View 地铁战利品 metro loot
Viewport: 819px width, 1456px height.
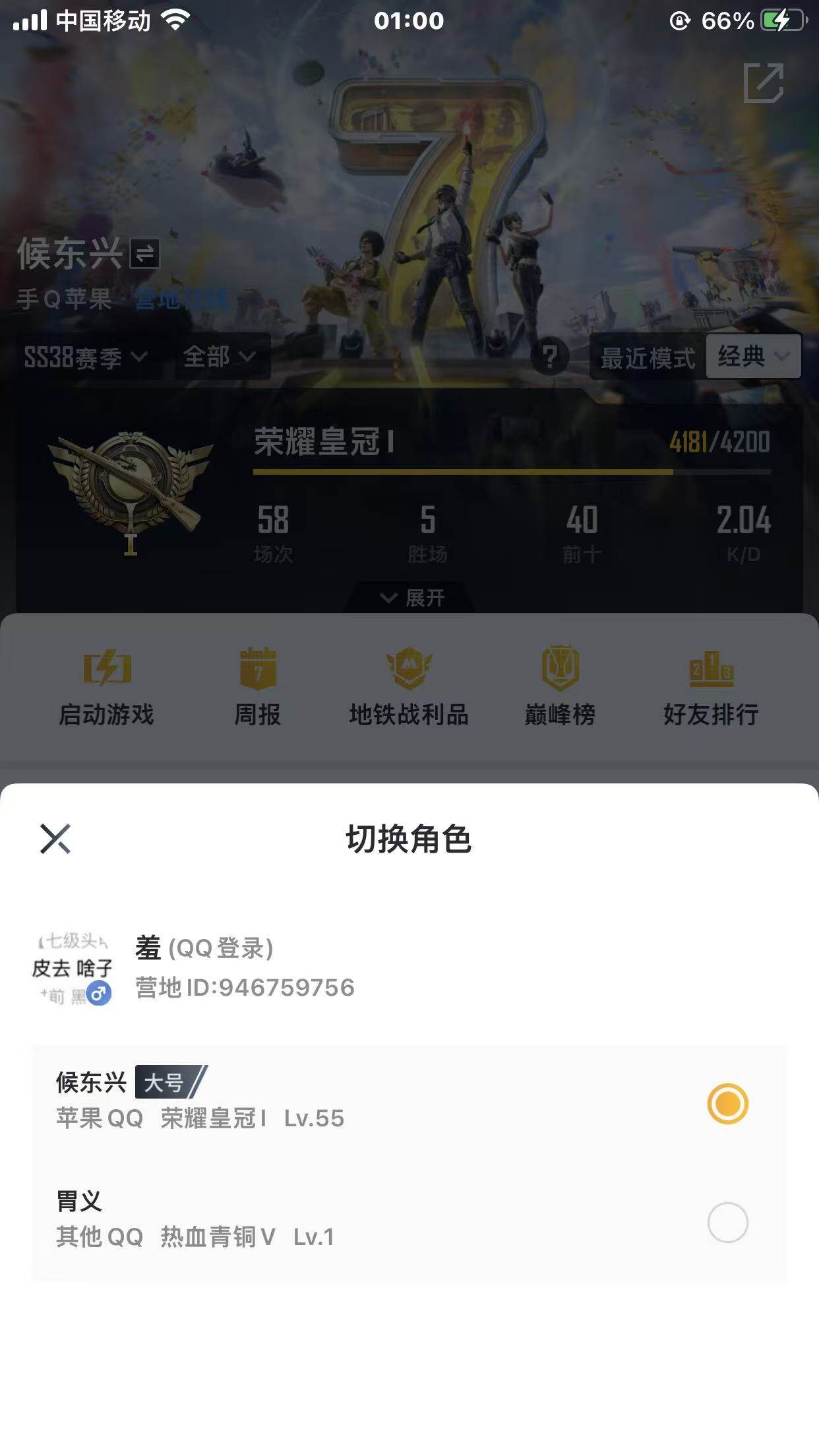coord(408,686)
